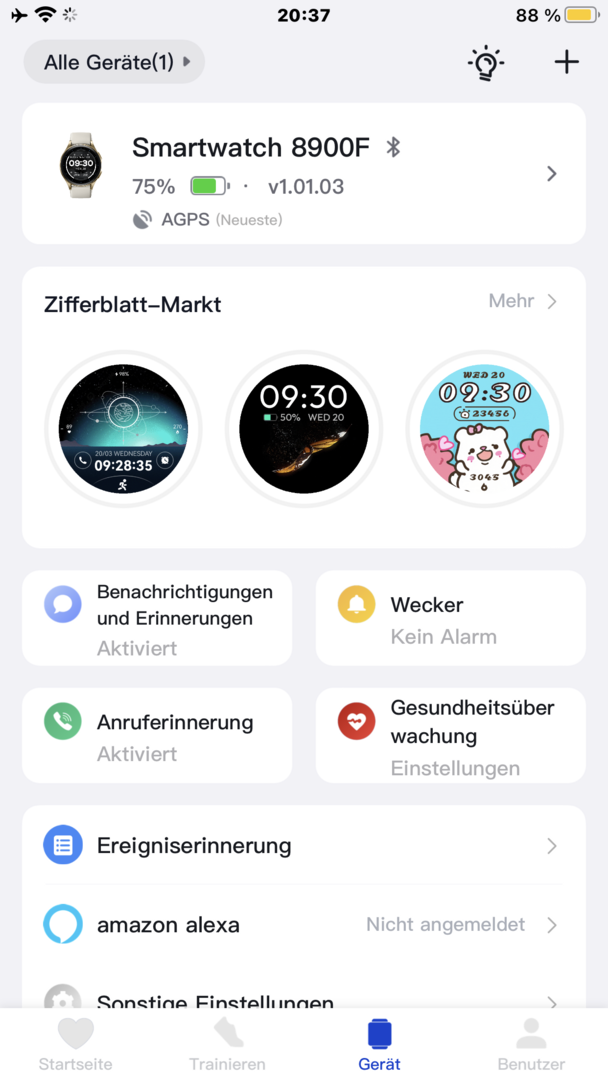The width and height of the screenshot is (608, 1080).
Task: Select the Gerät tab
Action: [380, 1044]
